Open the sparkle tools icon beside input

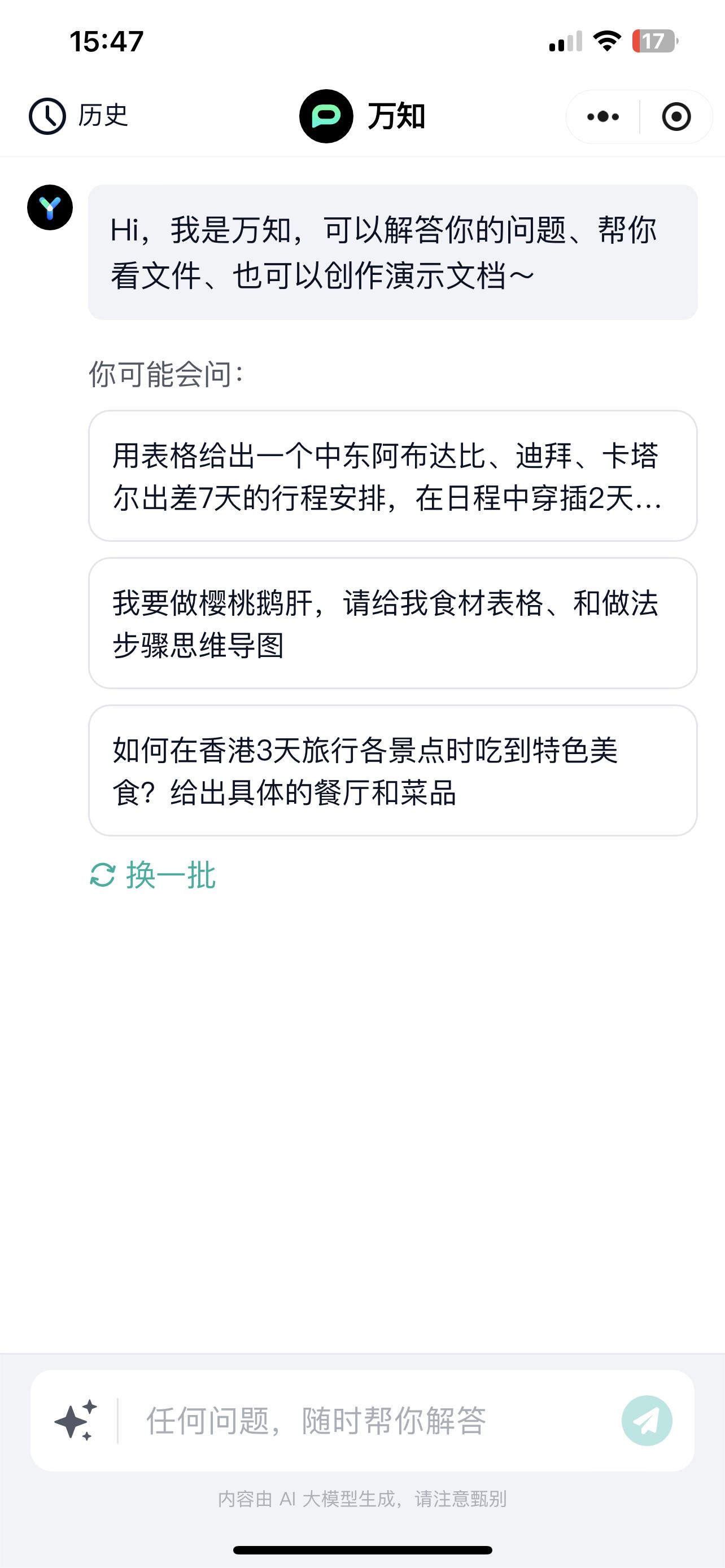click(x=76, y=1420)
